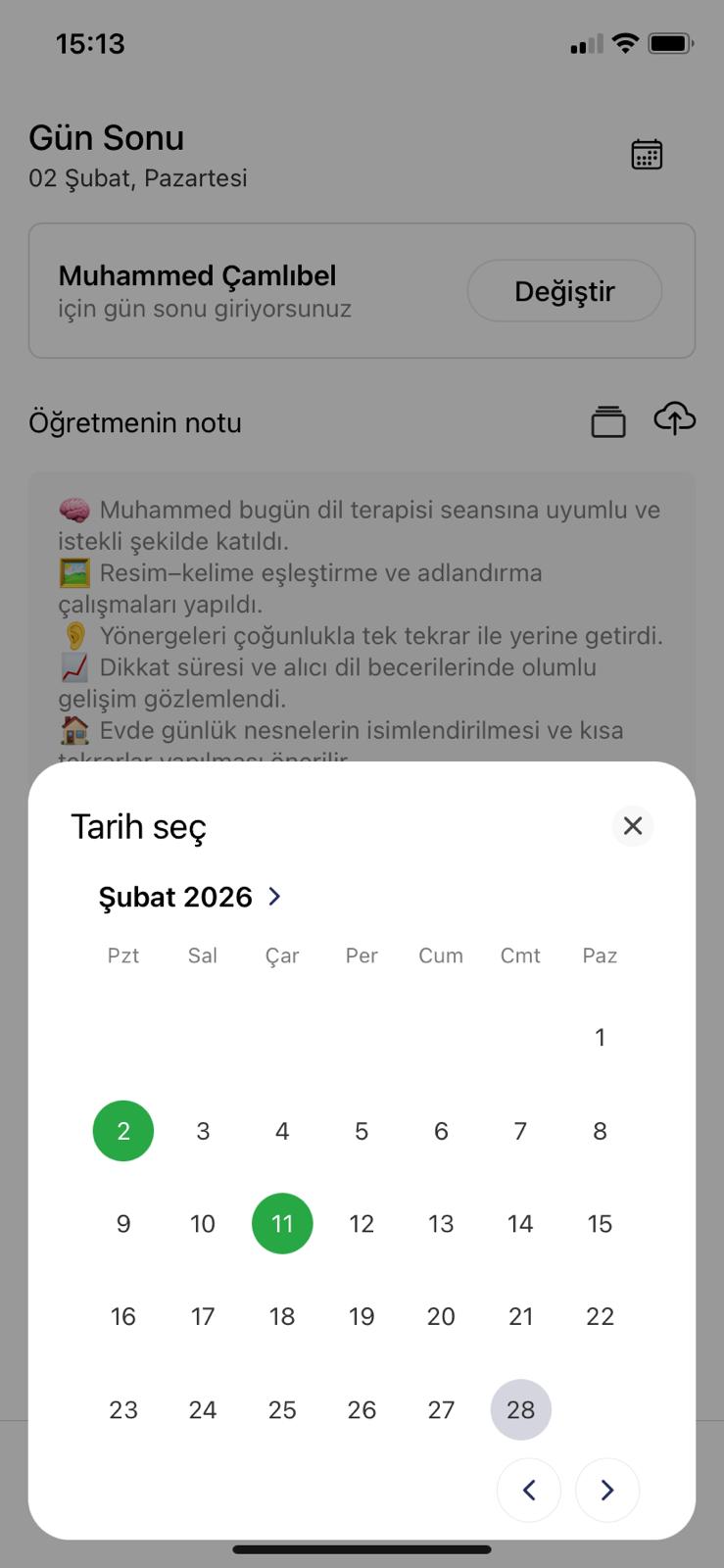Select the cloud upload icon for teacher's note
This screenshot has width=724, height=1568.
pos(674,419)
